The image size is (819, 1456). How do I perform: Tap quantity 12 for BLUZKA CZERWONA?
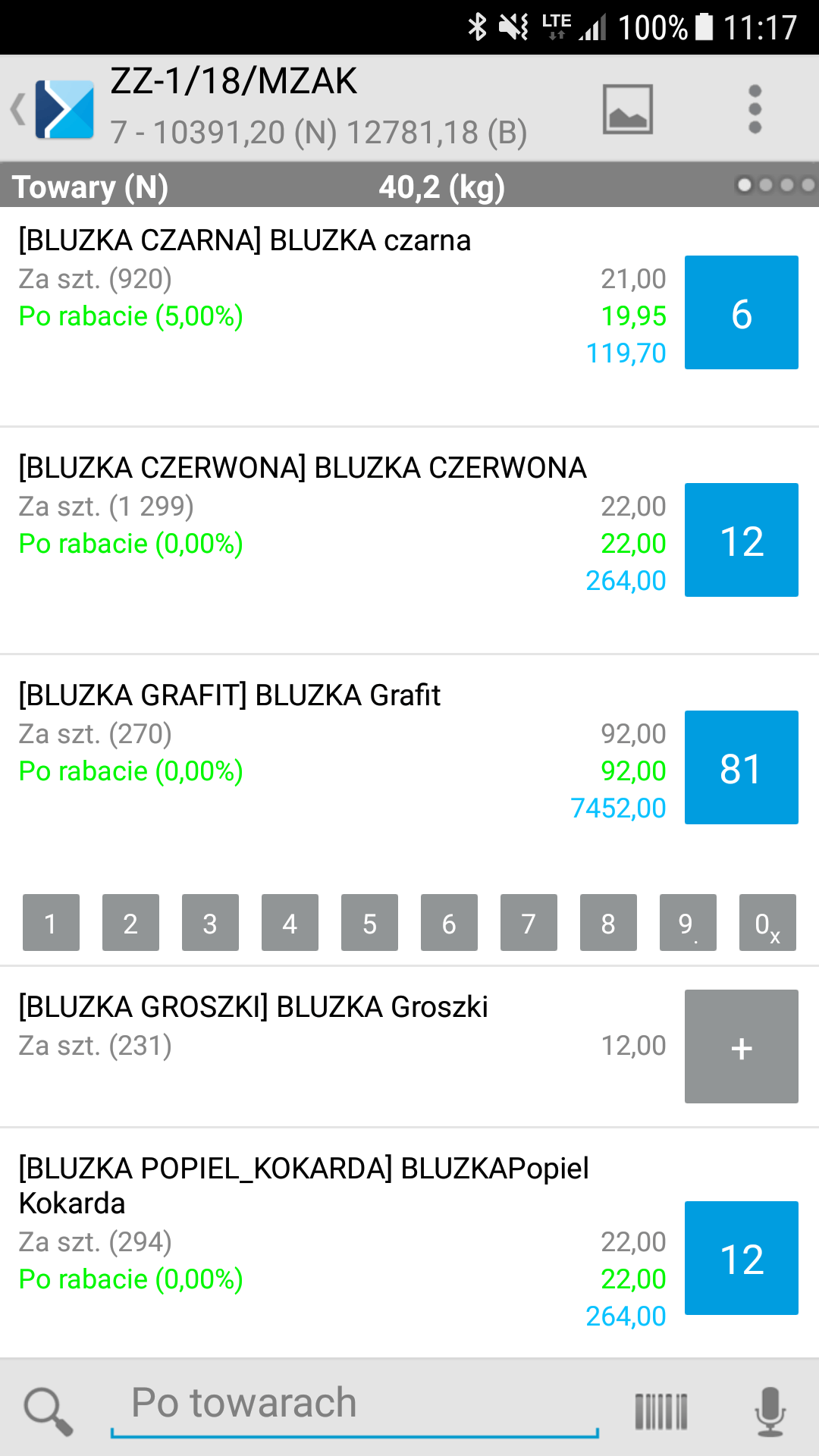tap(742, 540)
